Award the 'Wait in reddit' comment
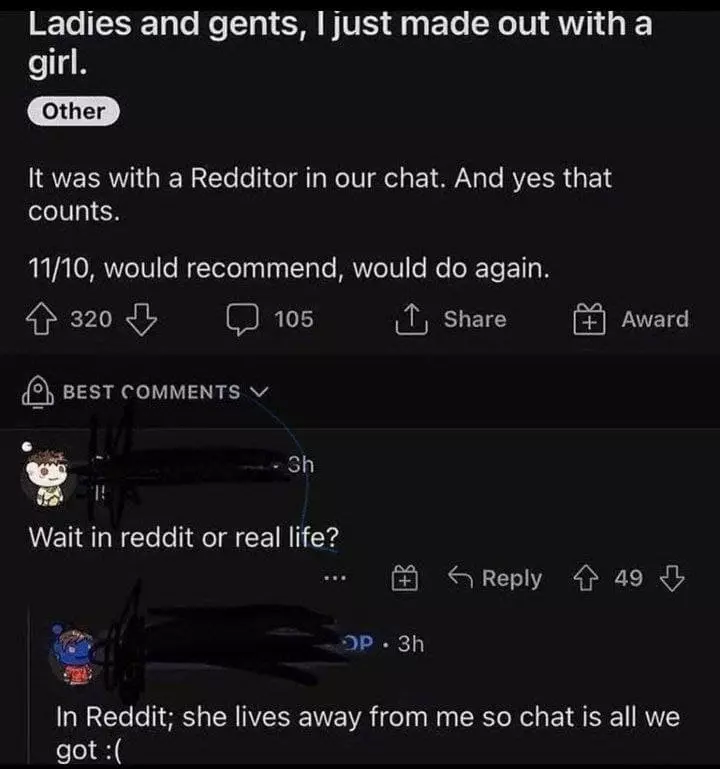 (x=405, y=578)
